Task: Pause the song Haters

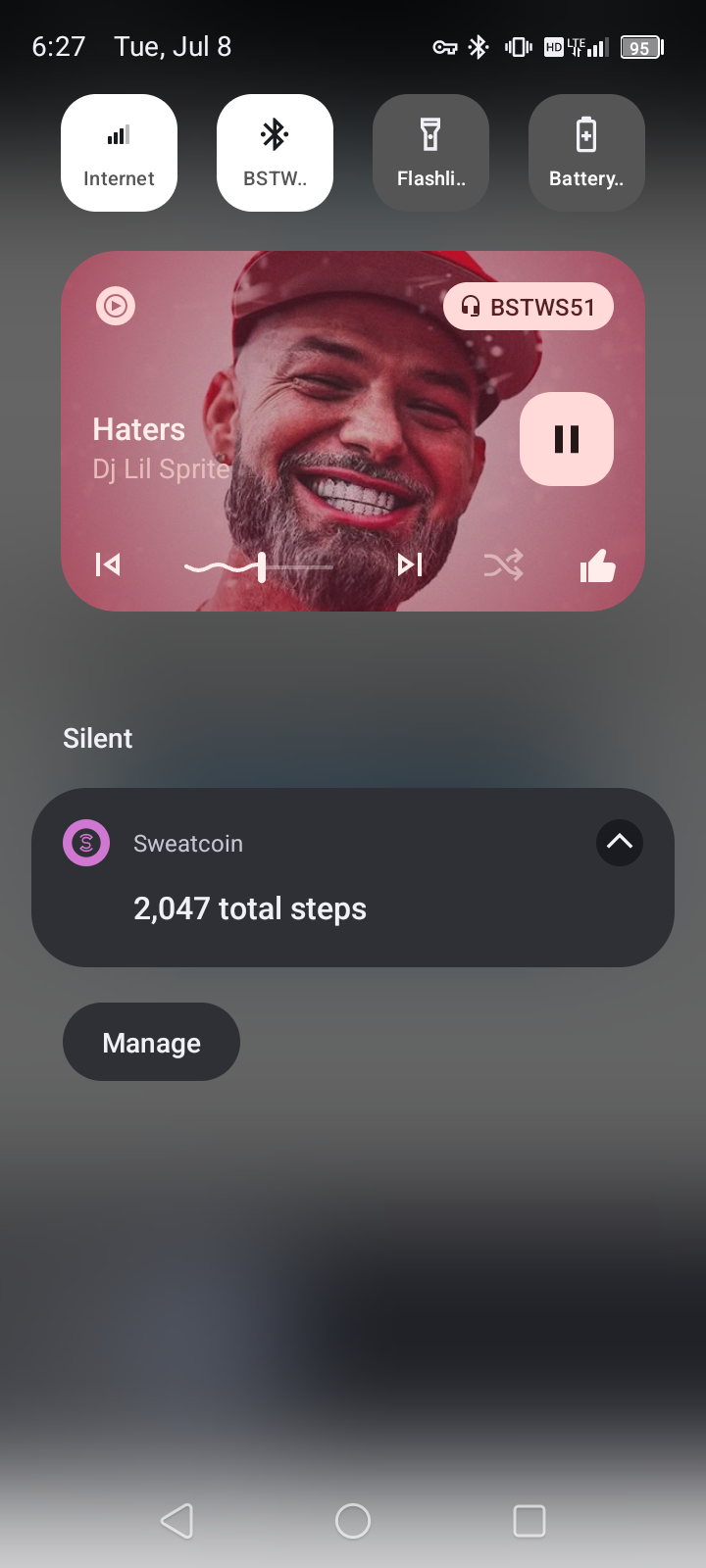Action: [x=566, y=439]
